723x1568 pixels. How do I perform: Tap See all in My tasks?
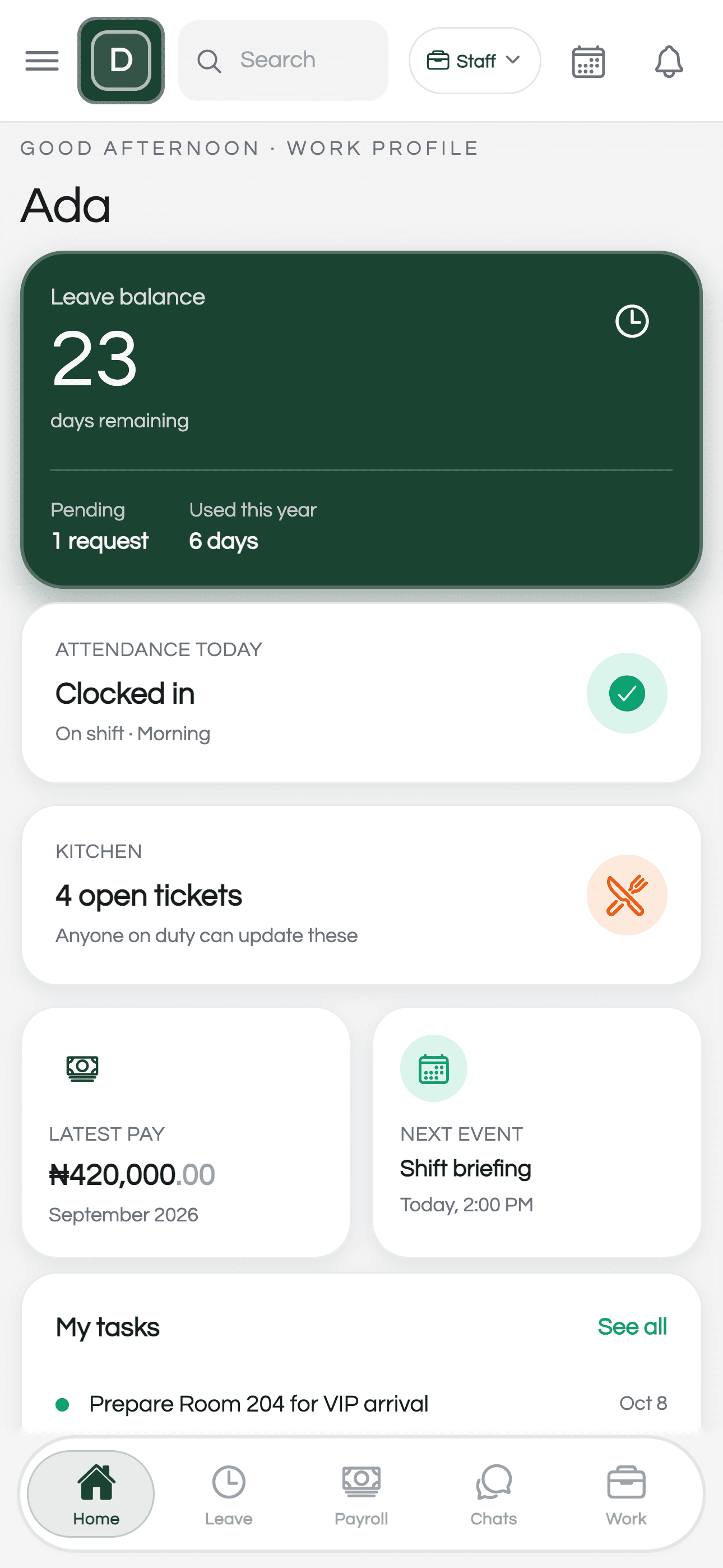coord(632,1327)
